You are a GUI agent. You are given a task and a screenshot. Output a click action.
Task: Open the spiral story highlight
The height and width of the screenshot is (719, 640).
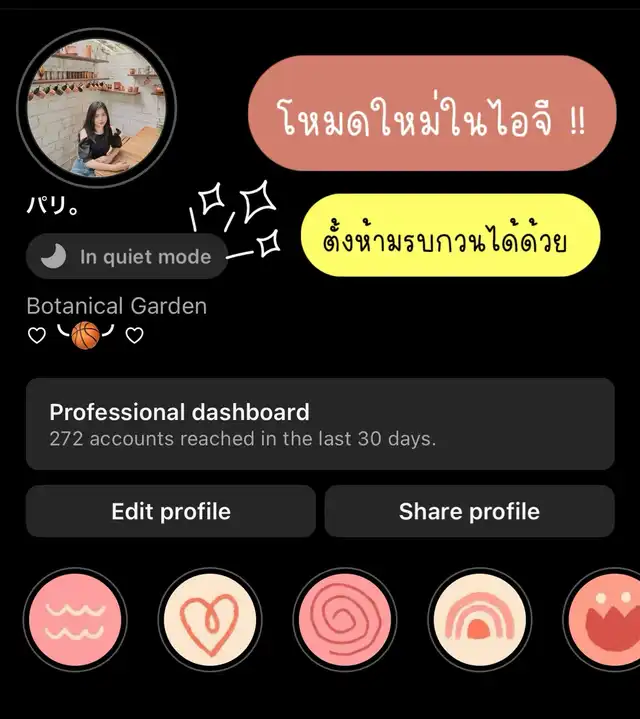[345, 621]
